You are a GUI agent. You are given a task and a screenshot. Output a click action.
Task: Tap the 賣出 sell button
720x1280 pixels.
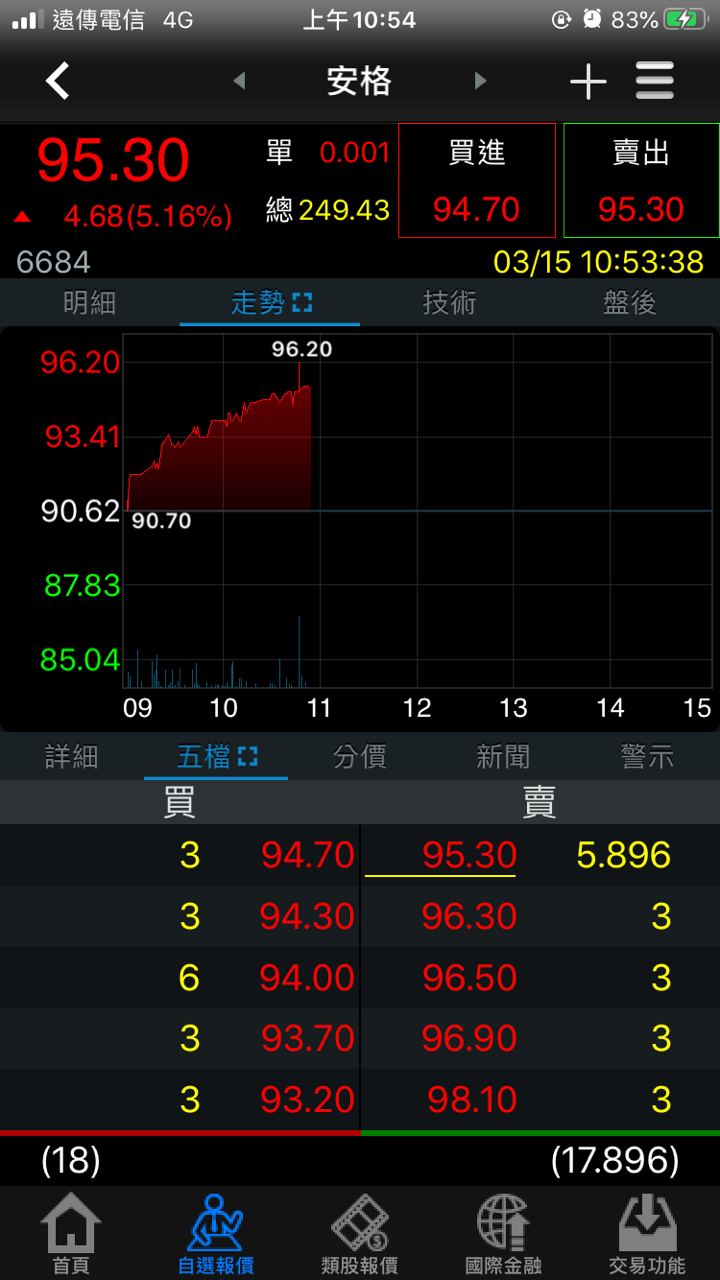(x=640, y=181)
